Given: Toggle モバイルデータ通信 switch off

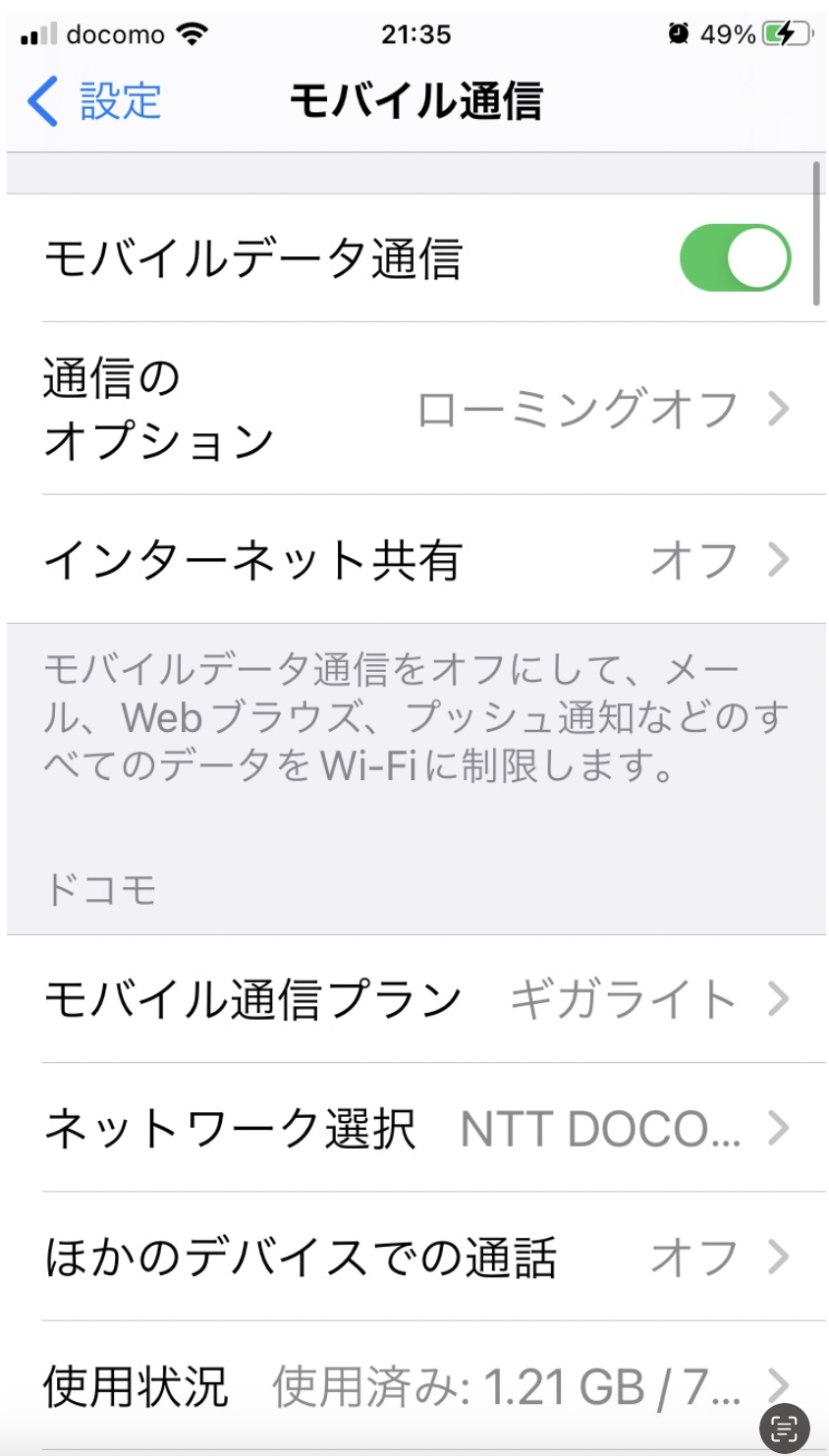Looking at the screenshot, I should [735, 258].
